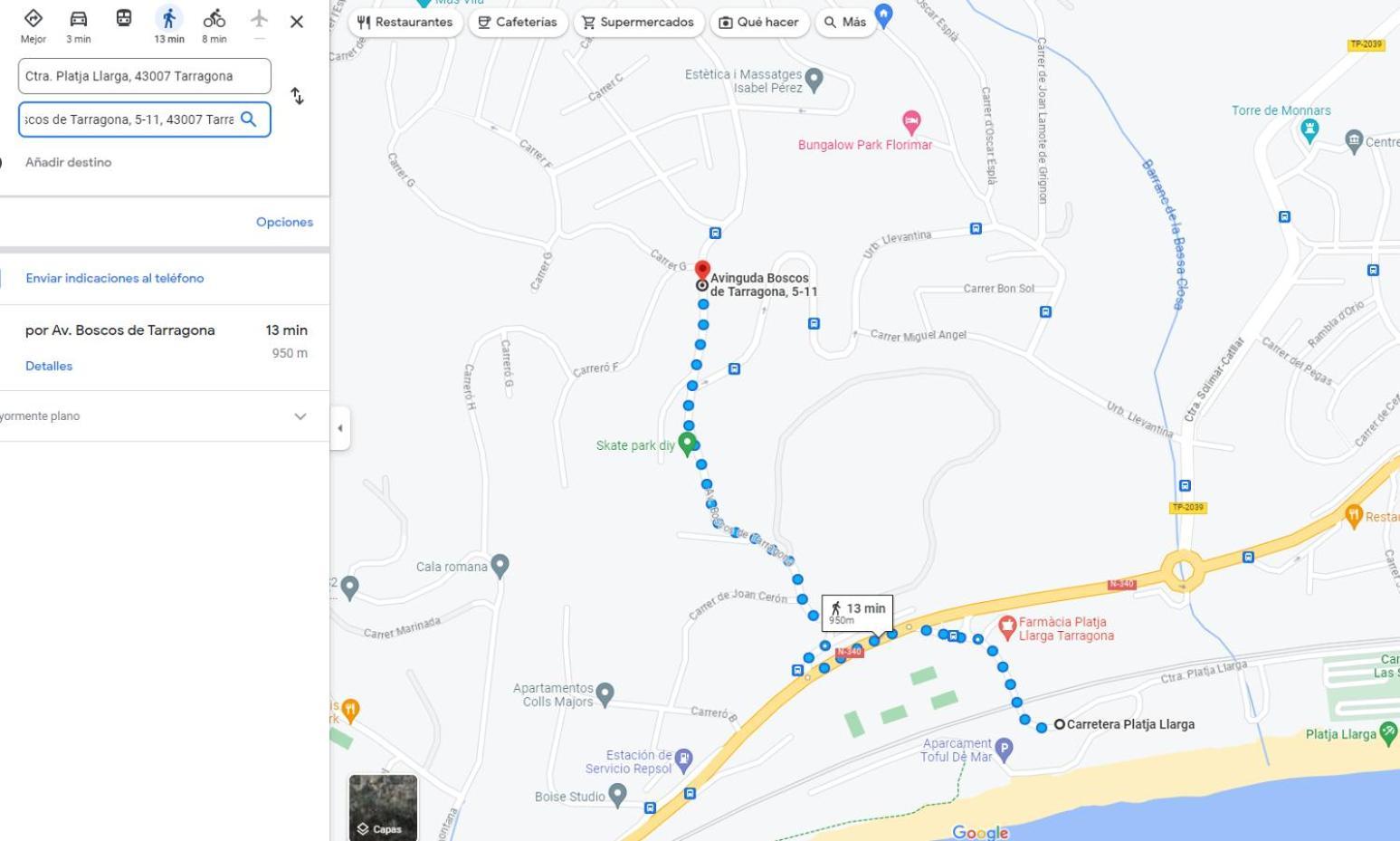Switch to driving directions mode
This screenshot has width=1400, height=841.
(79, 24)
